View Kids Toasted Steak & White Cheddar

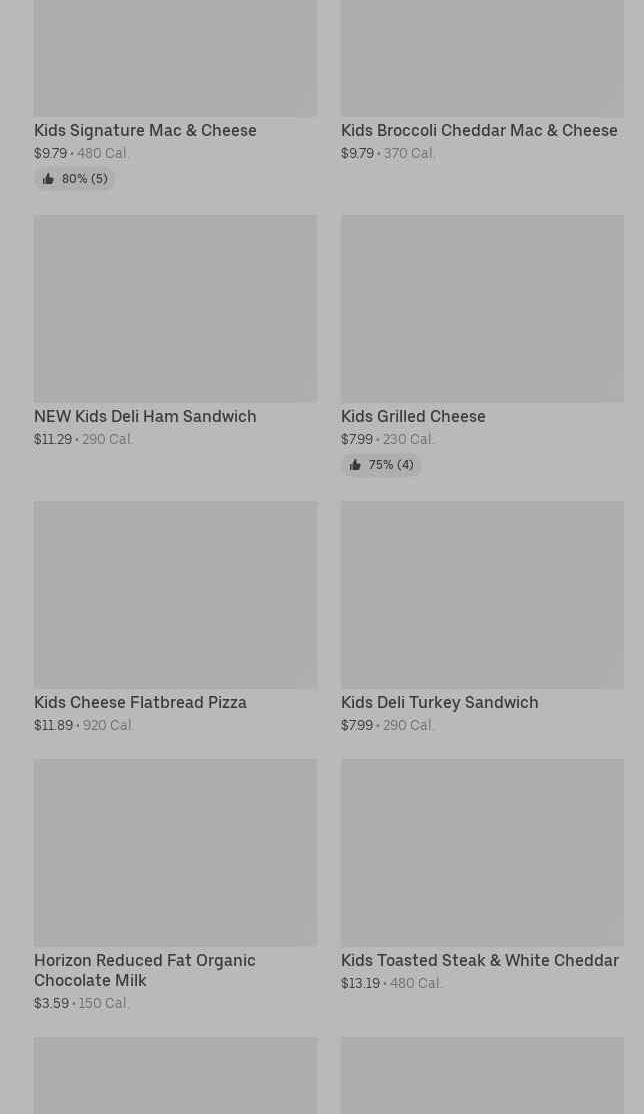[x=479, y=960]
